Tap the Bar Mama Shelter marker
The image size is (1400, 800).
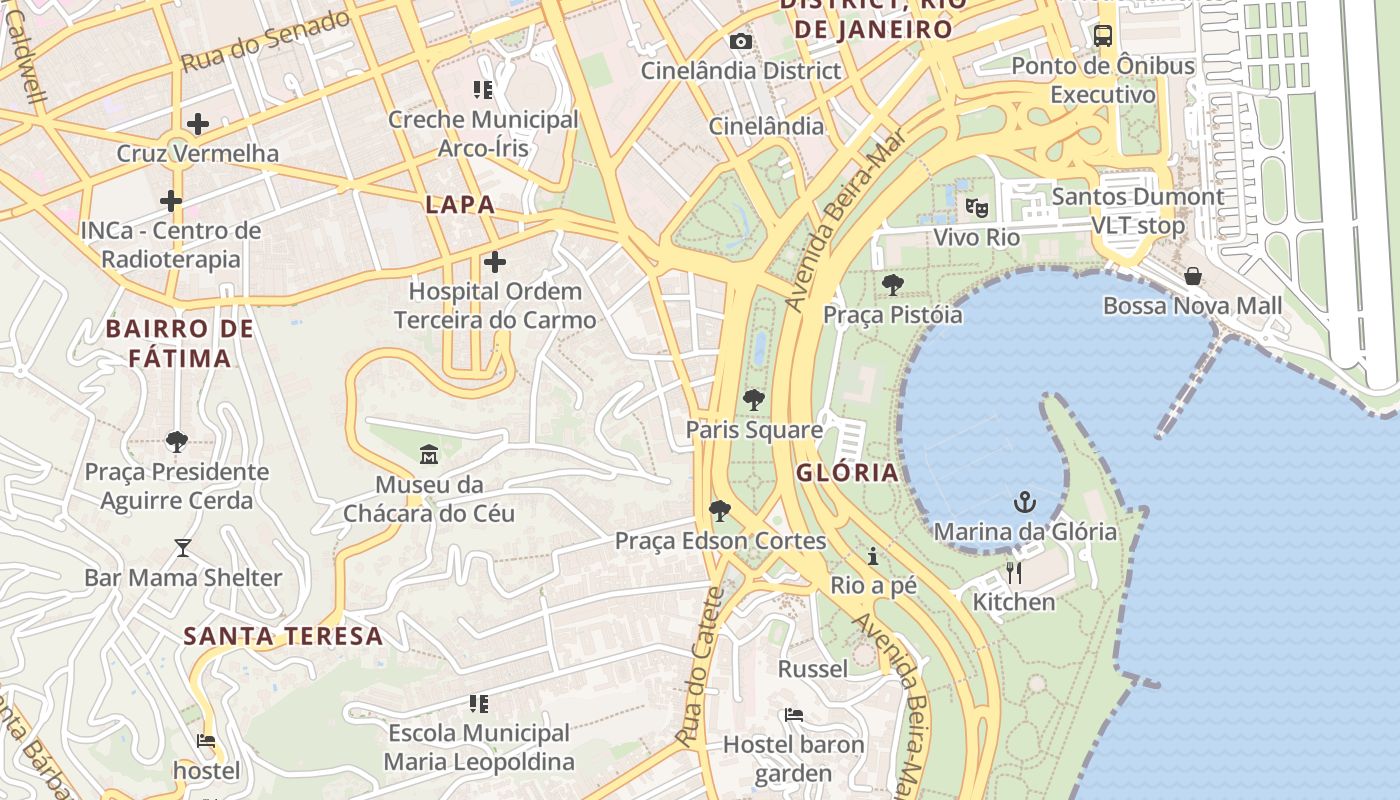click(x=183, y=548)
